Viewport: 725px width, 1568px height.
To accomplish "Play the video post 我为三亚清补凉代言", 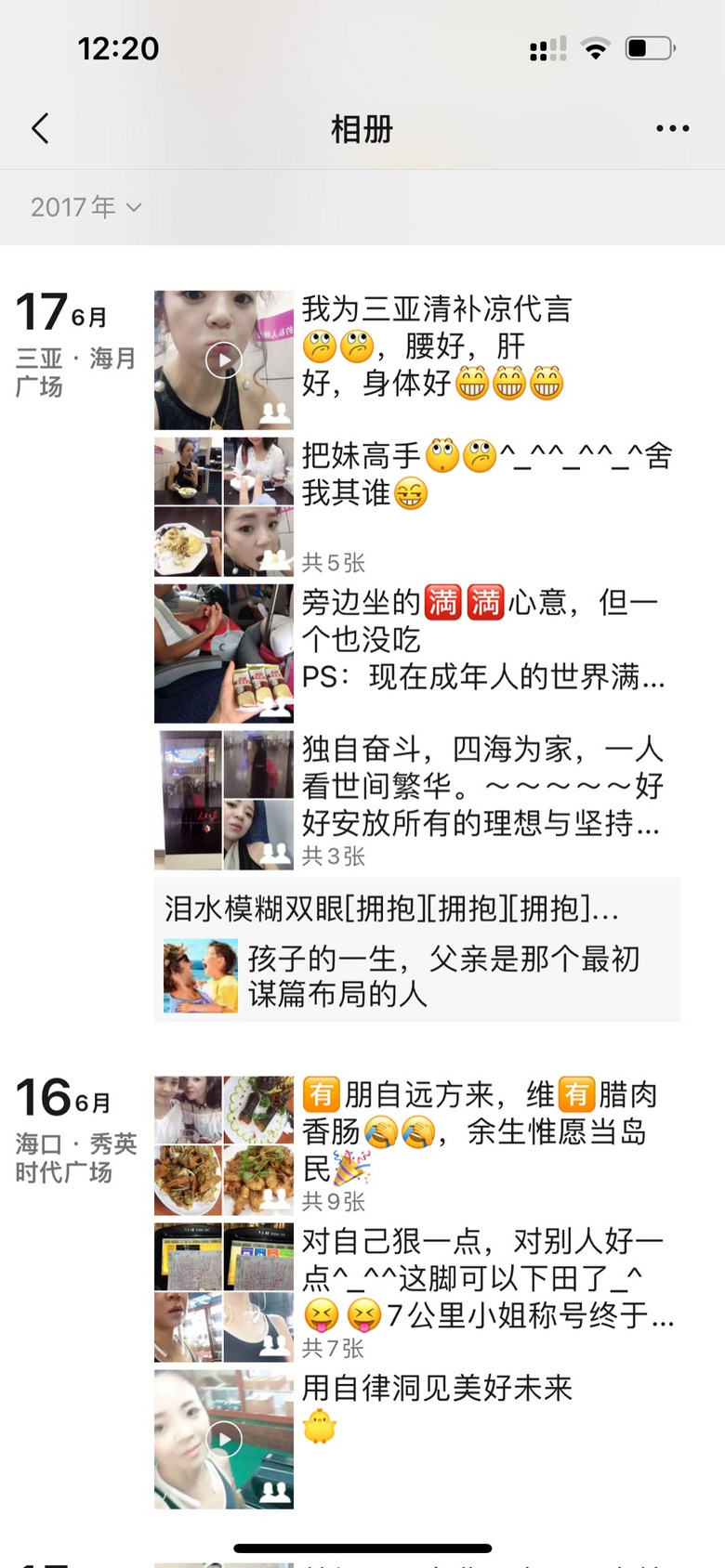I will pyautogui.click(x=224, y=360).
